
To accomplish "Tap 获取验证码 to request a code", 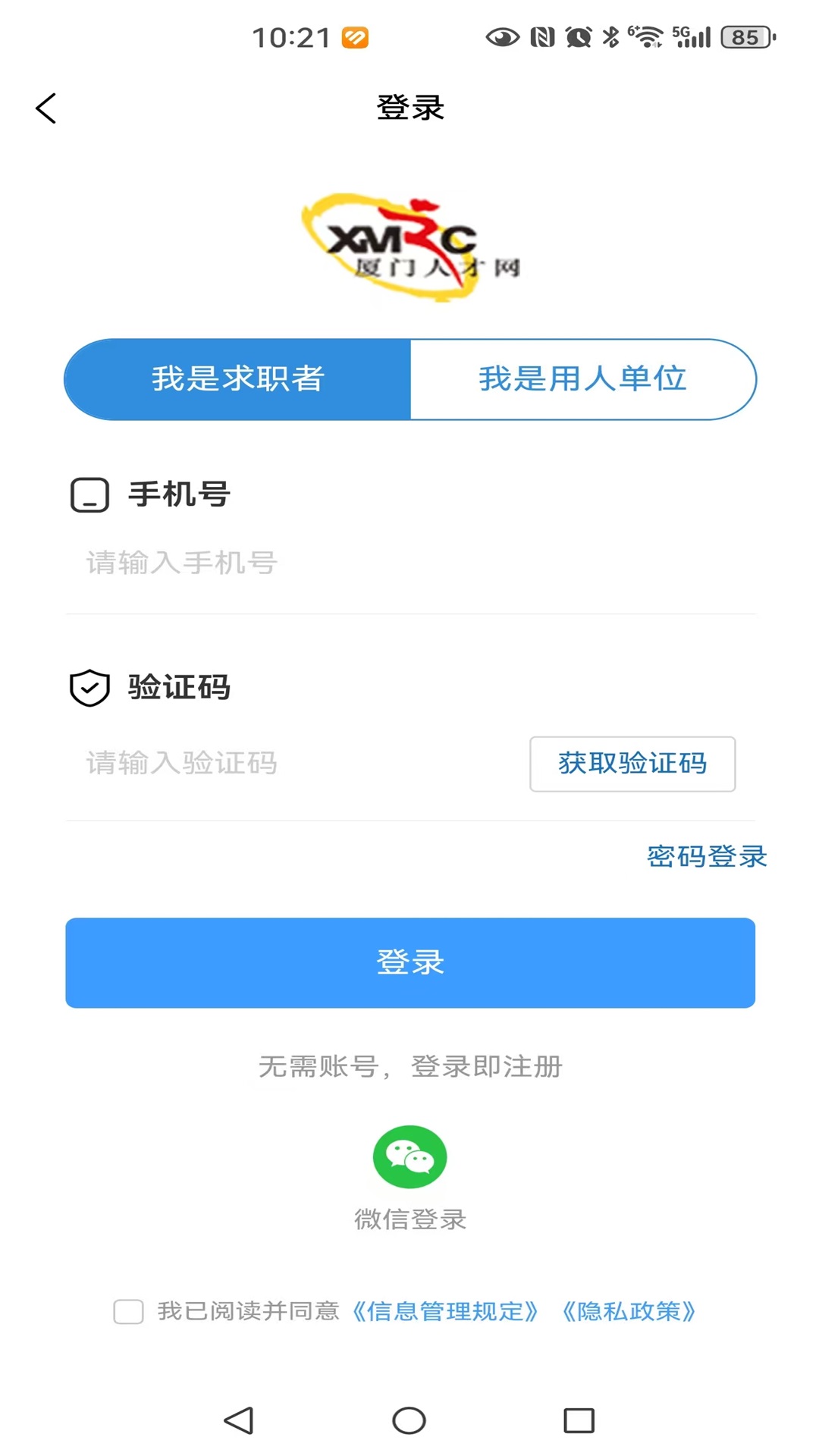I will [632, 764].
